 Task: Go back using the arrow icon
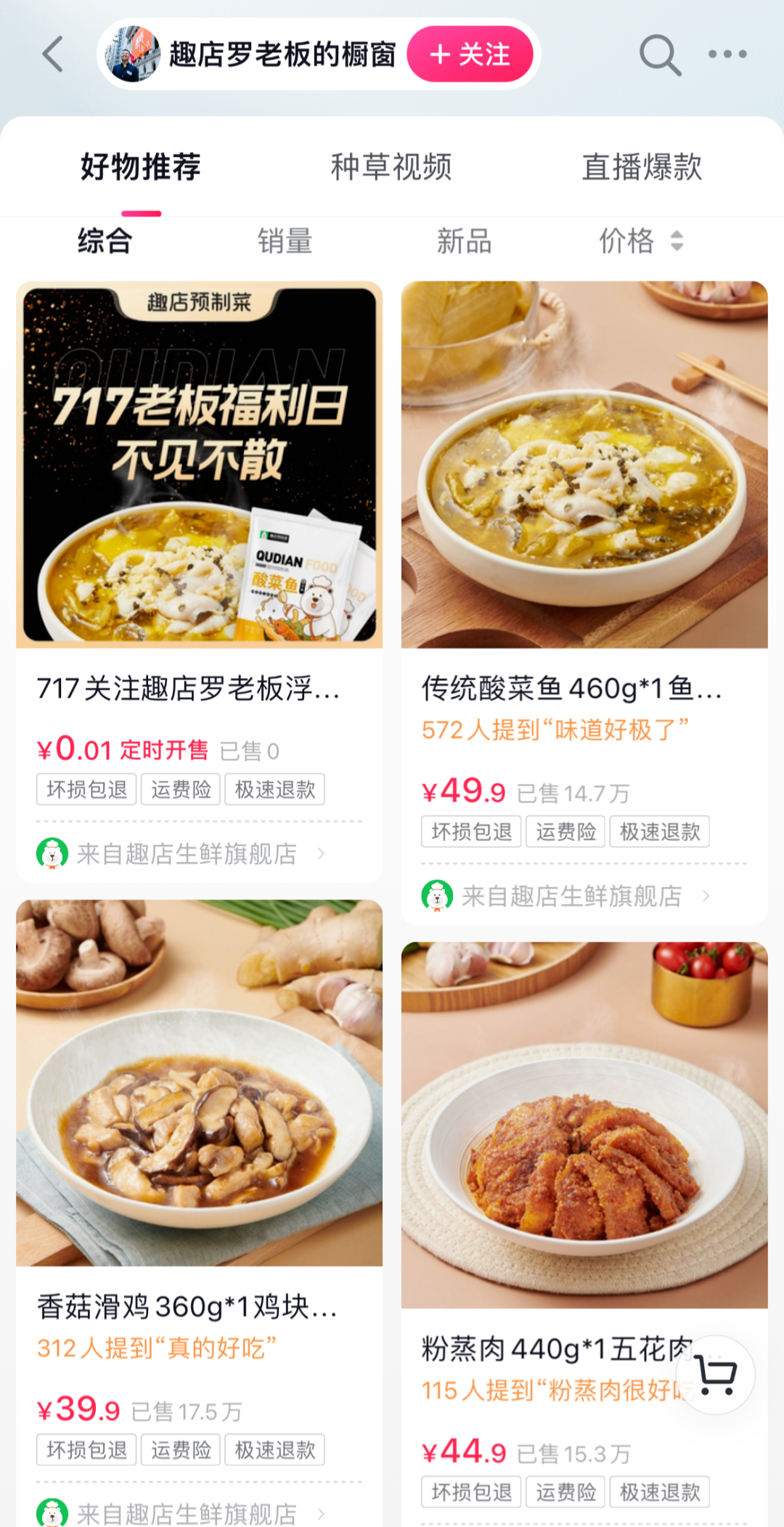53,54
